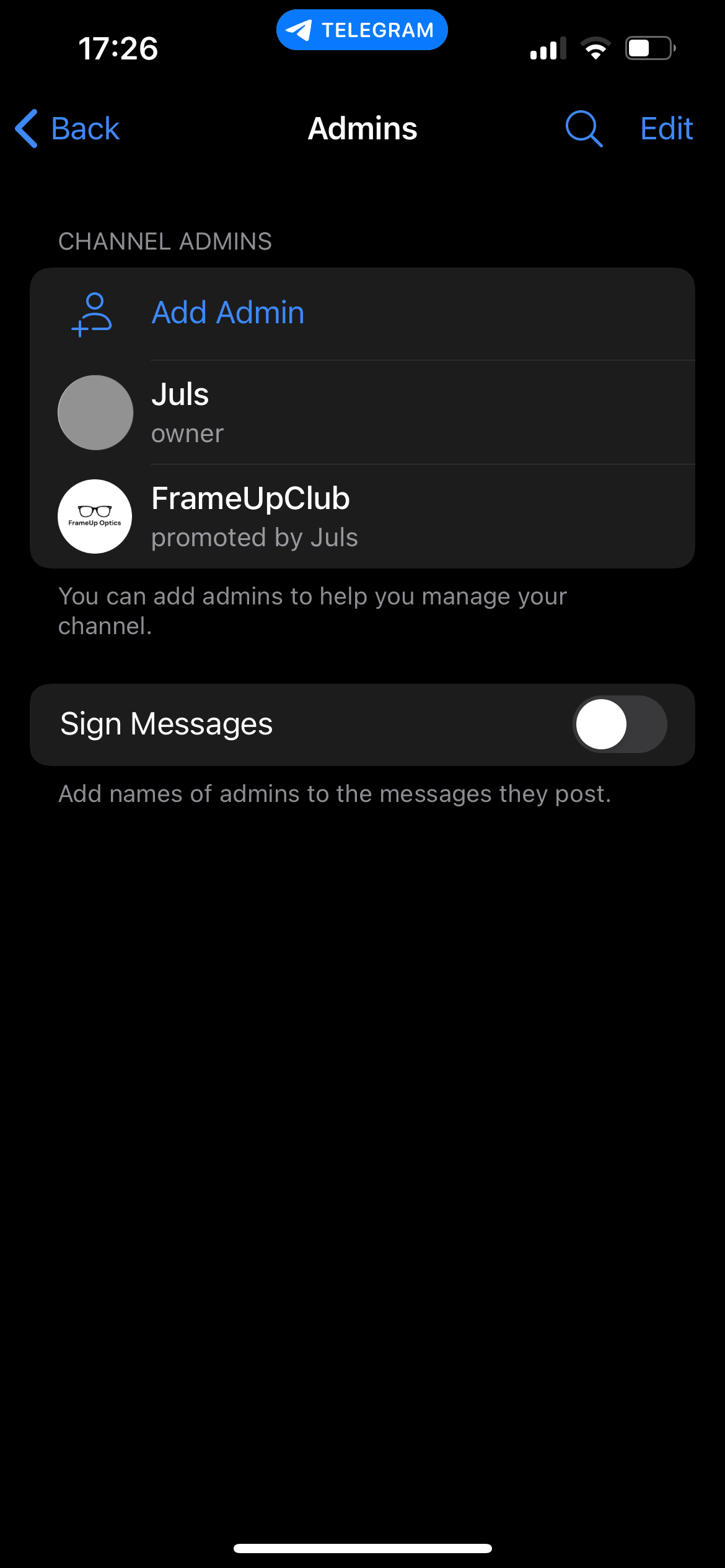
Task: Tap the FrameUpClub glasses avatar
Action: [94, 516]
